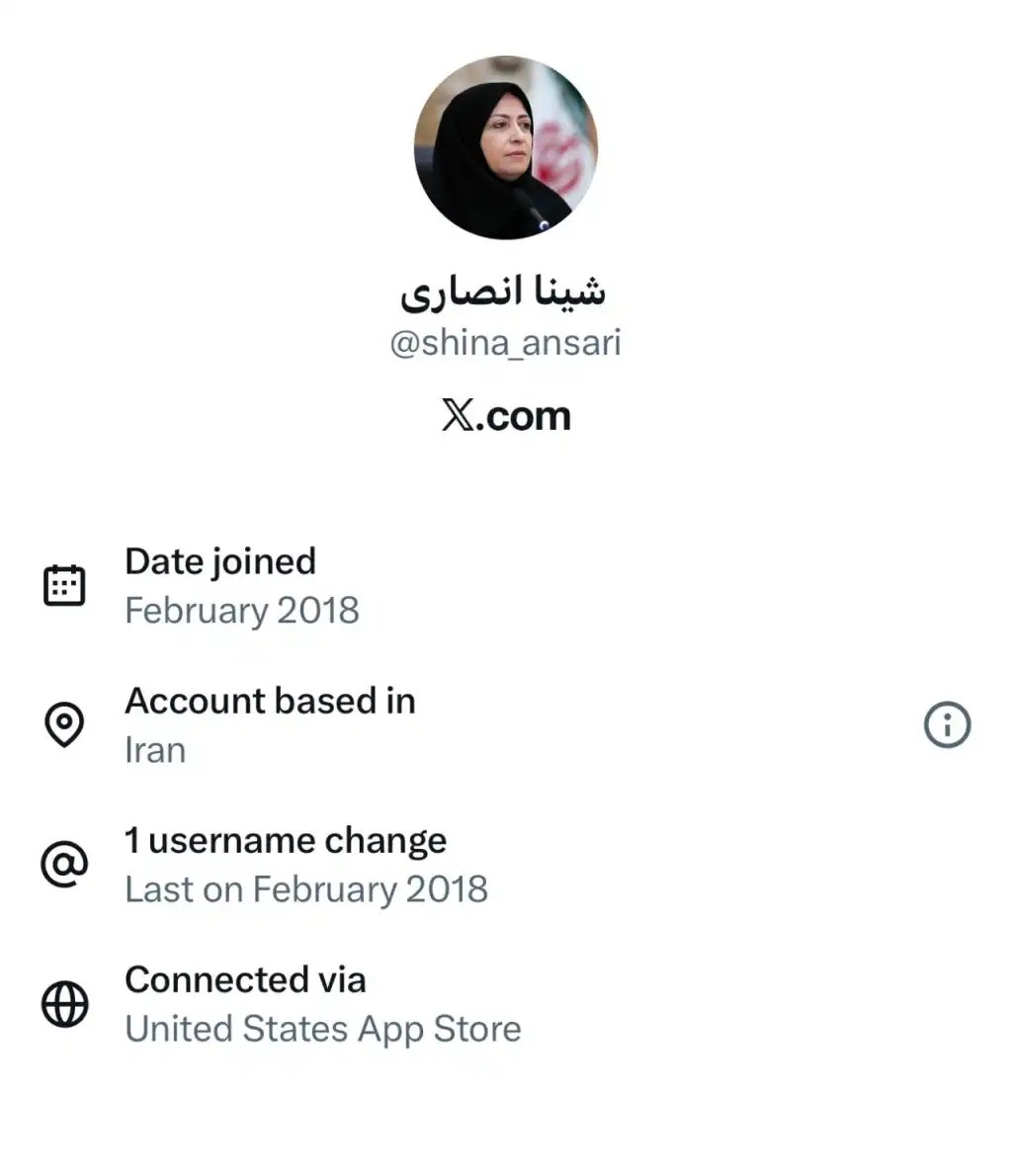Click the Date joined label
Screen dimensions: 1012x1176
(x=219, y=561)
